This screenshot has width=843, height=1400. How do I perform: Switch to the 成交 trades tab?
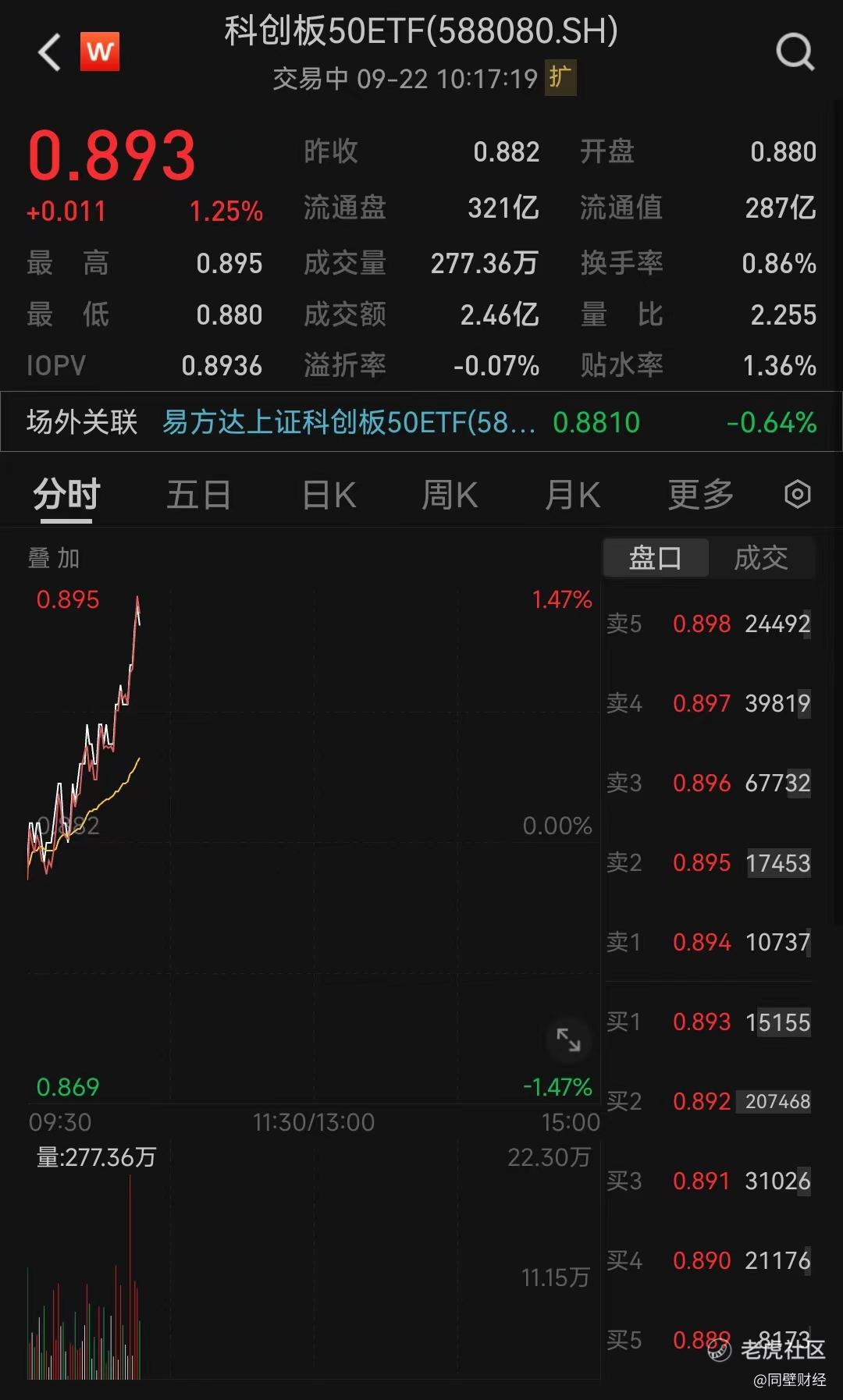760,558
